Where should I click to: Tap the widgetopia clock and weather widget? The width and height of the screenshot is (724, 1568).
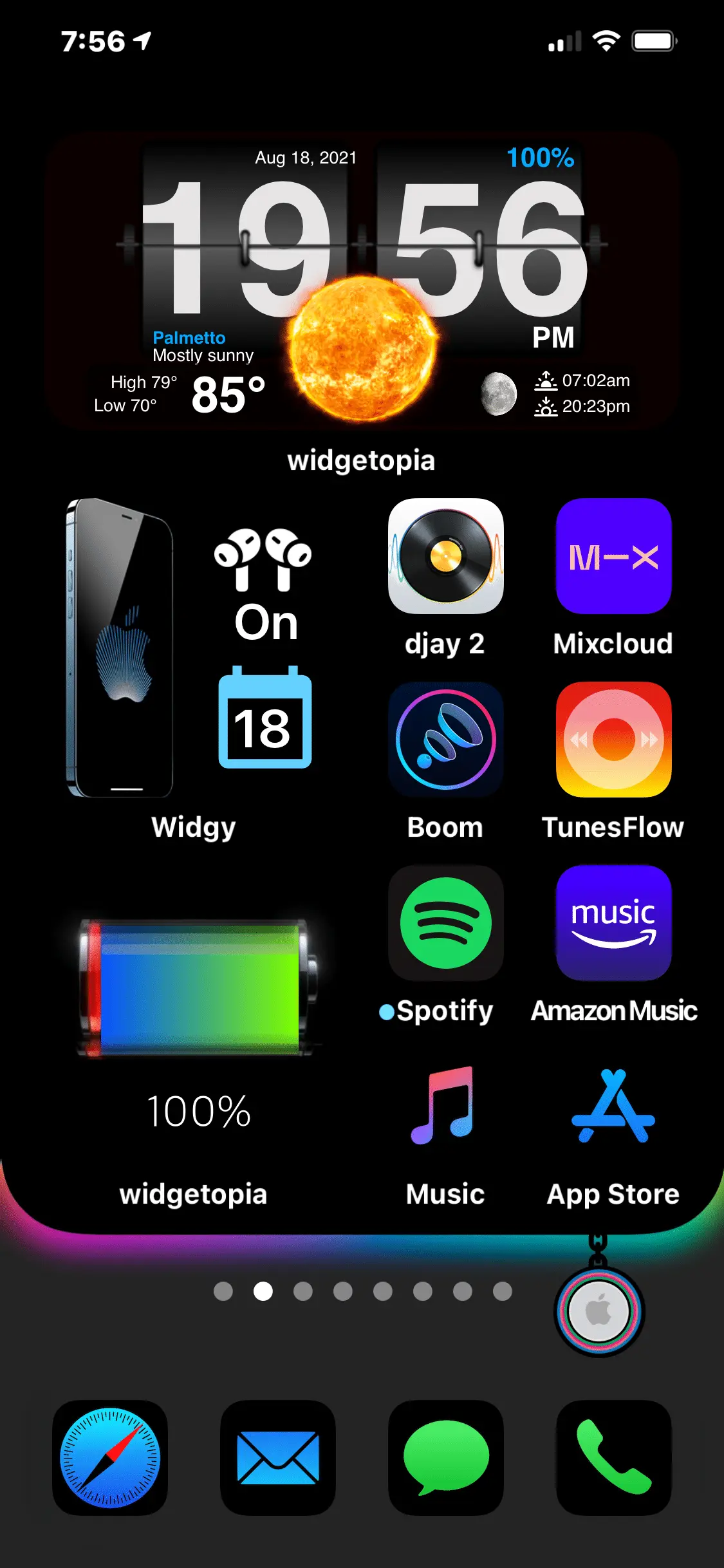tap(362, 281)
